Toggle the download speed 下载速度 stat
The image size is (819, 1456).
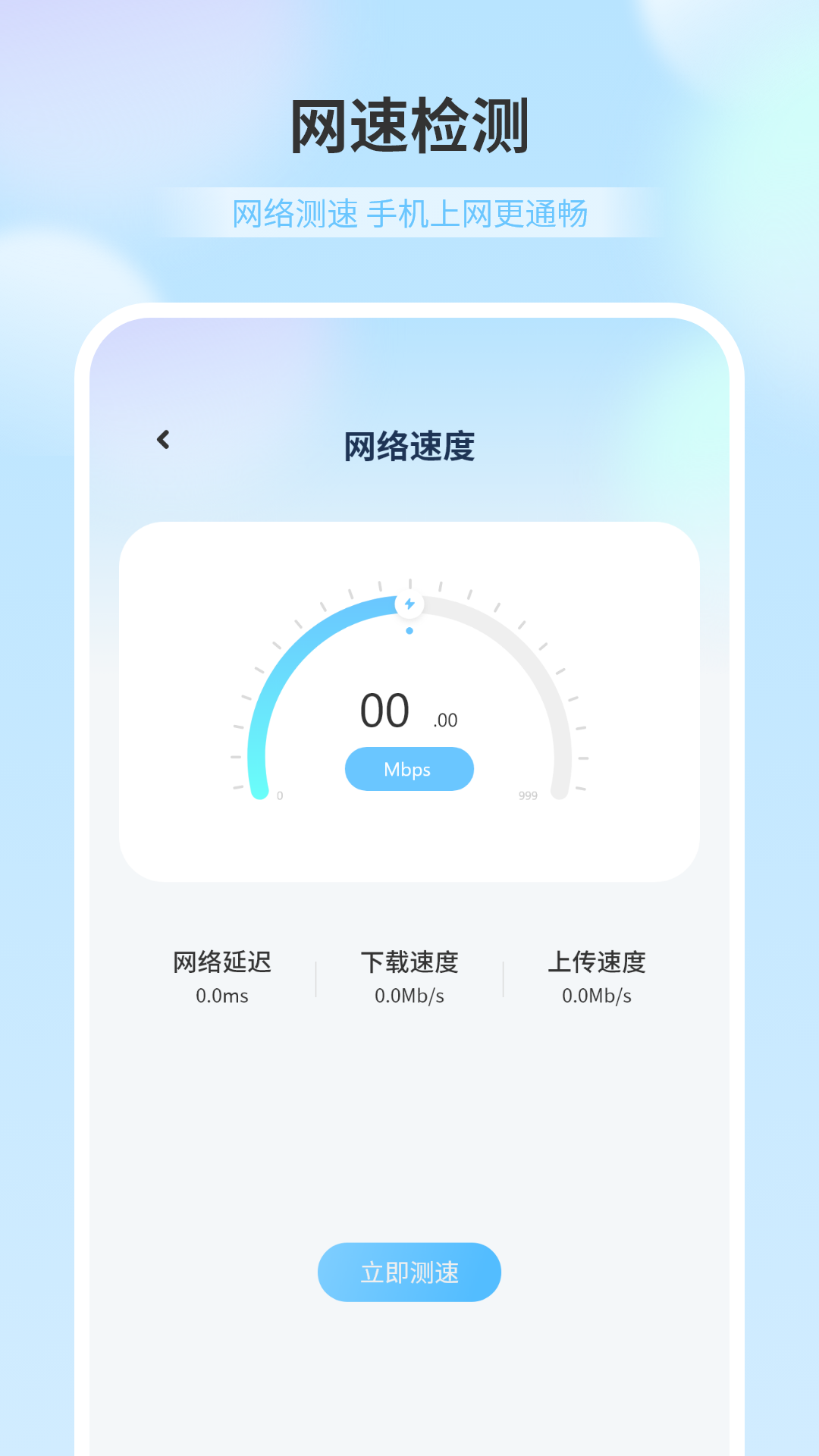(x=409, y=964)
